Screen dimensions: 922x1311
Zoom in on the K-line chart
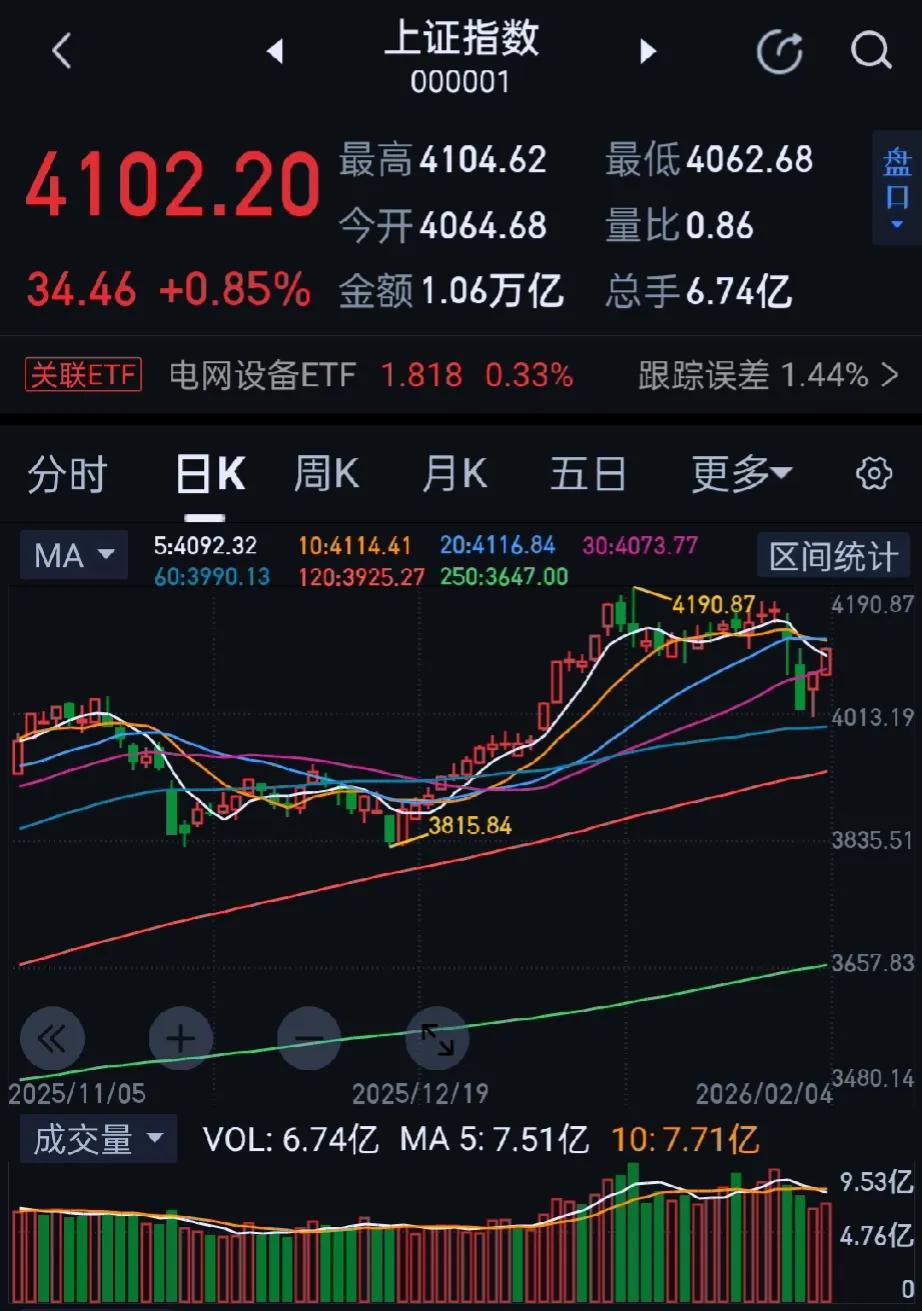tap(181, 1038)
